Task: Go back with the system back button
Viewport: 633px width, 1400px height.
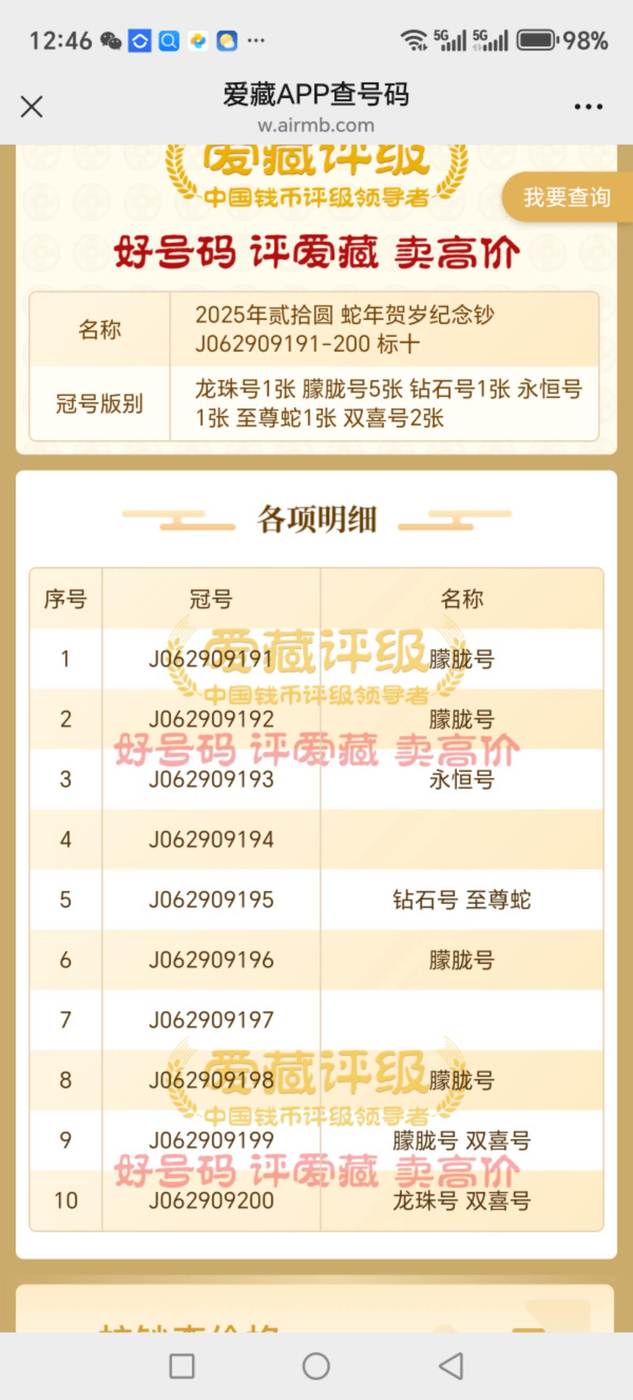Action: (x=452, y=1365)
